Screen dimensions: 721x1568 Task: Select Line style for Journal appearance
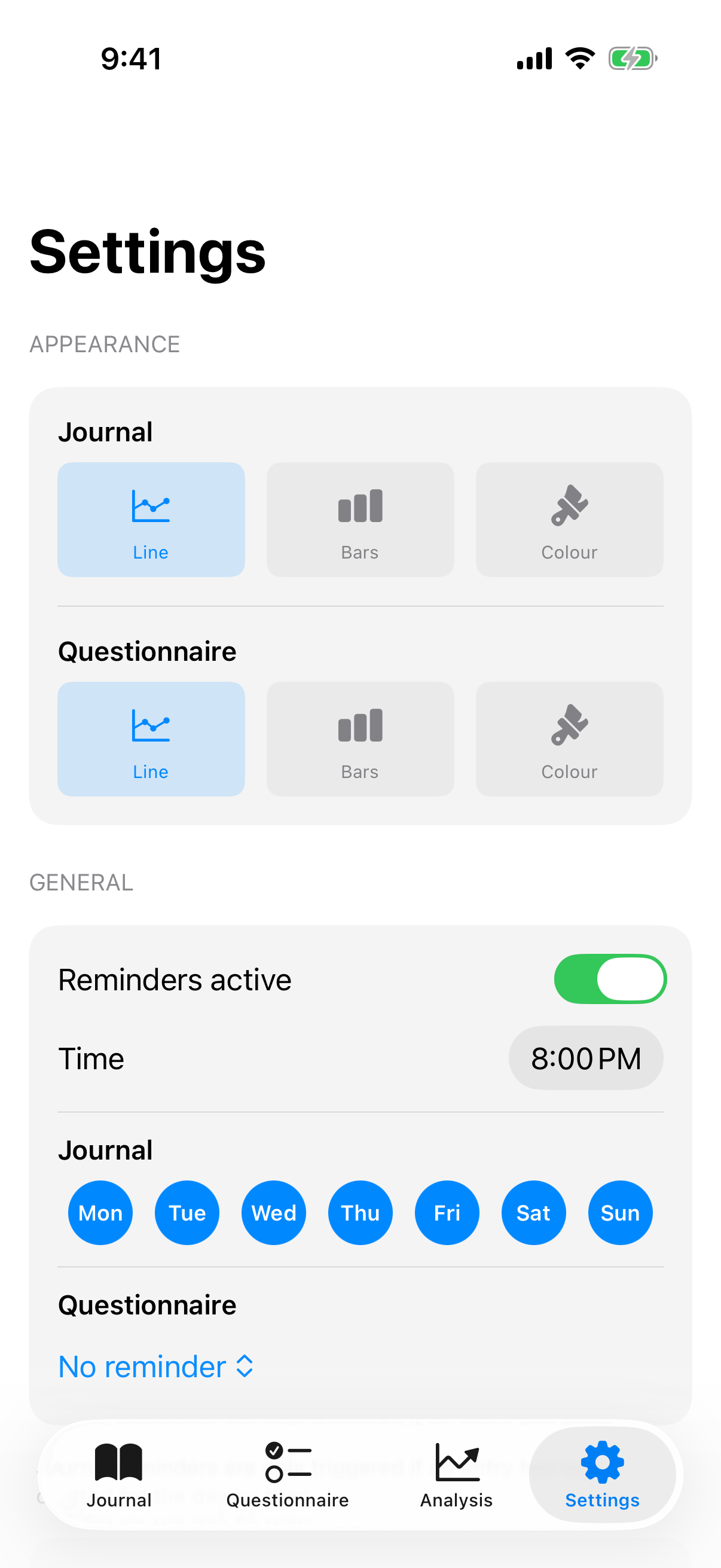tap(151, 519)
